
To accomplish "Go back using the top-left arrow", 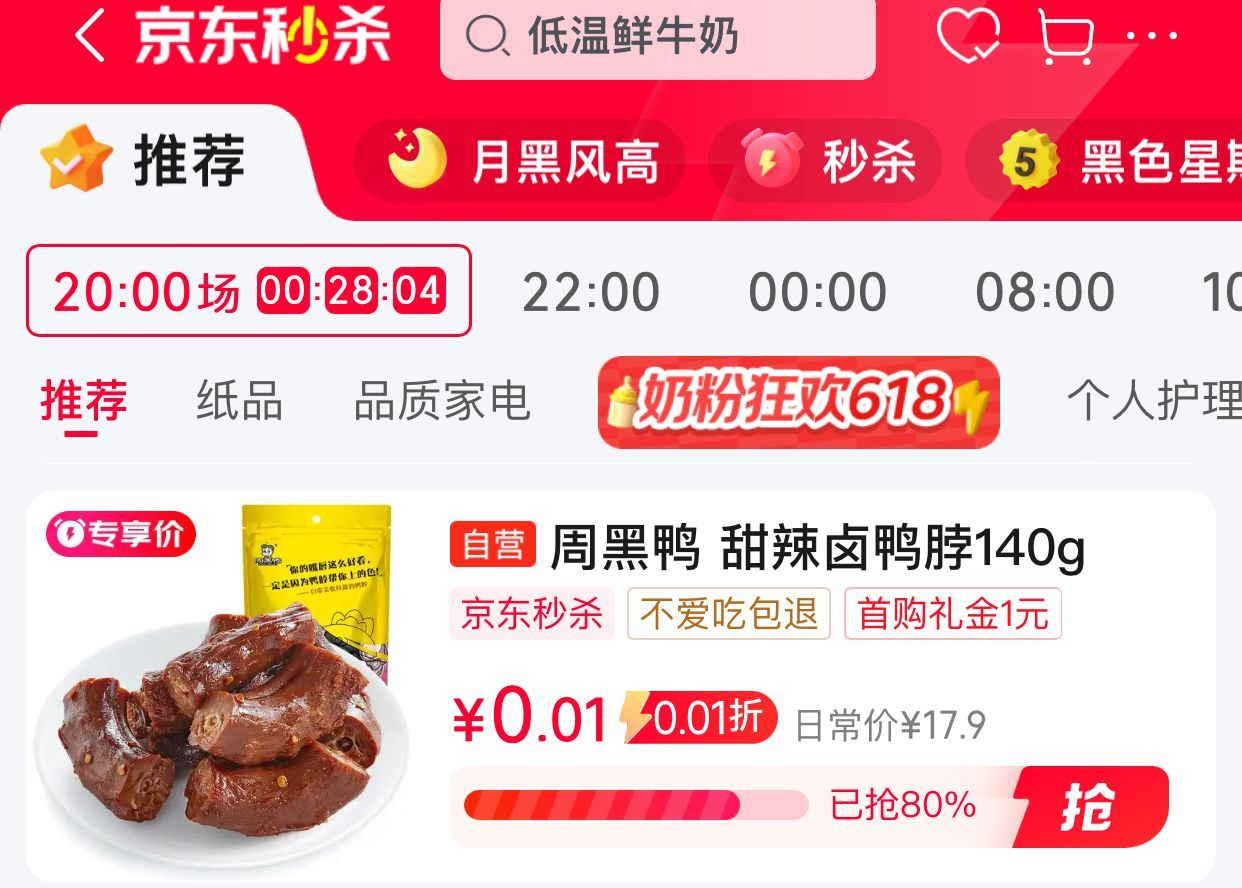I will point(90,38).
